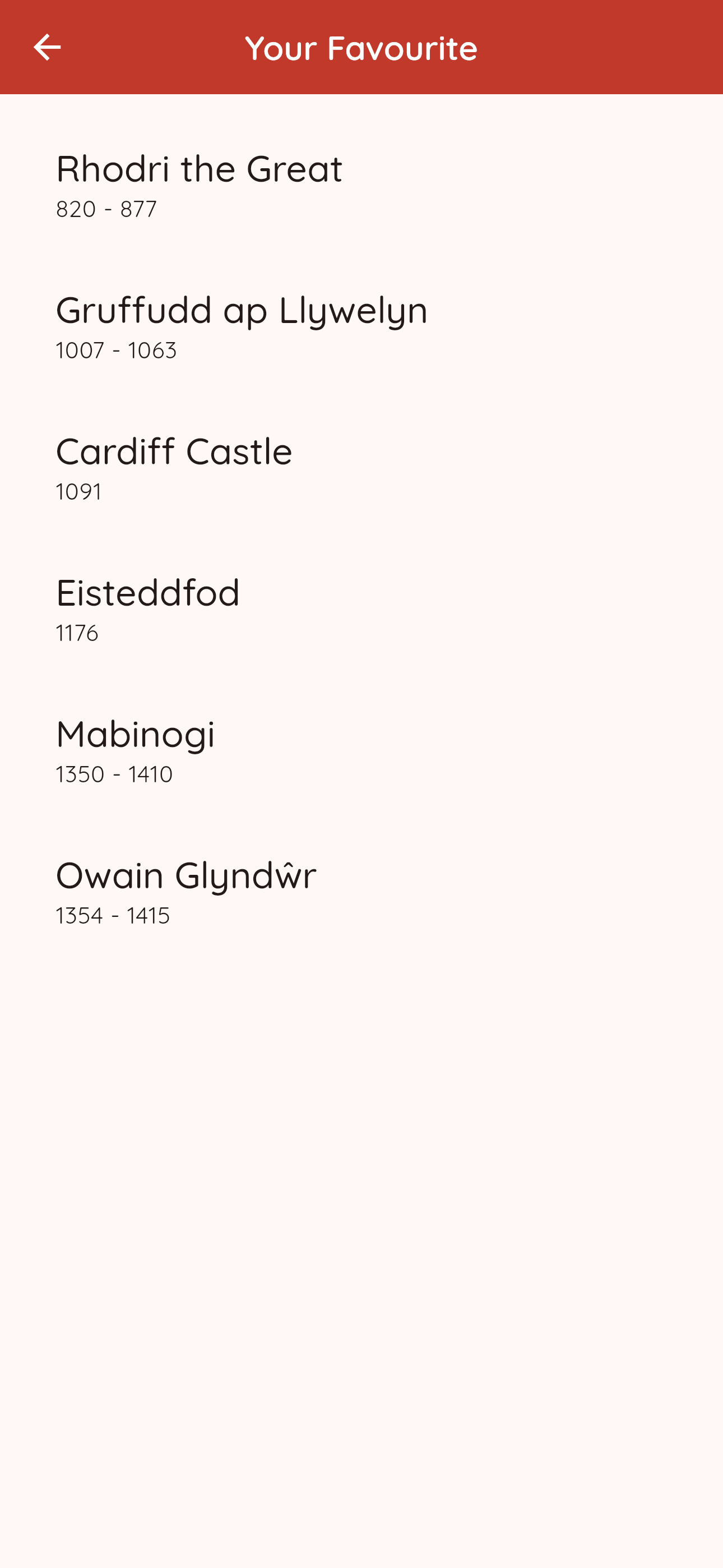Select Gruffudd ap Llywelyn from favourites

(x=241, y=326)
